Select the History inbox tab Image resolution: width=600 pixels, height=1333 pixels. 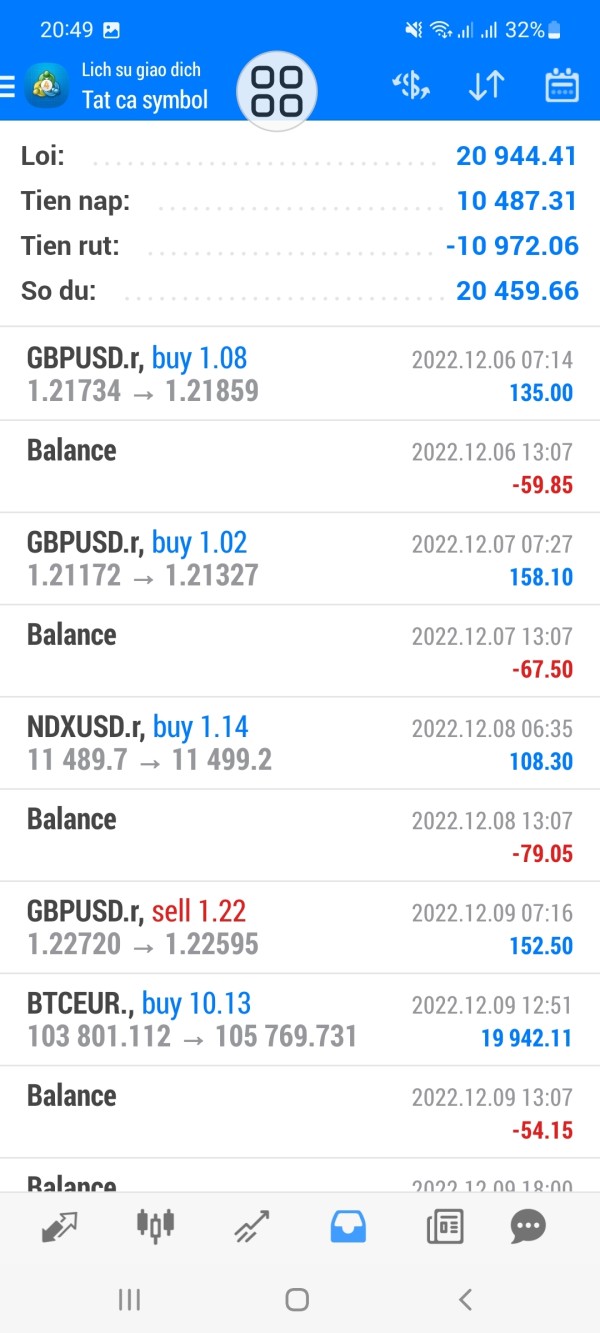(348, 1226)
